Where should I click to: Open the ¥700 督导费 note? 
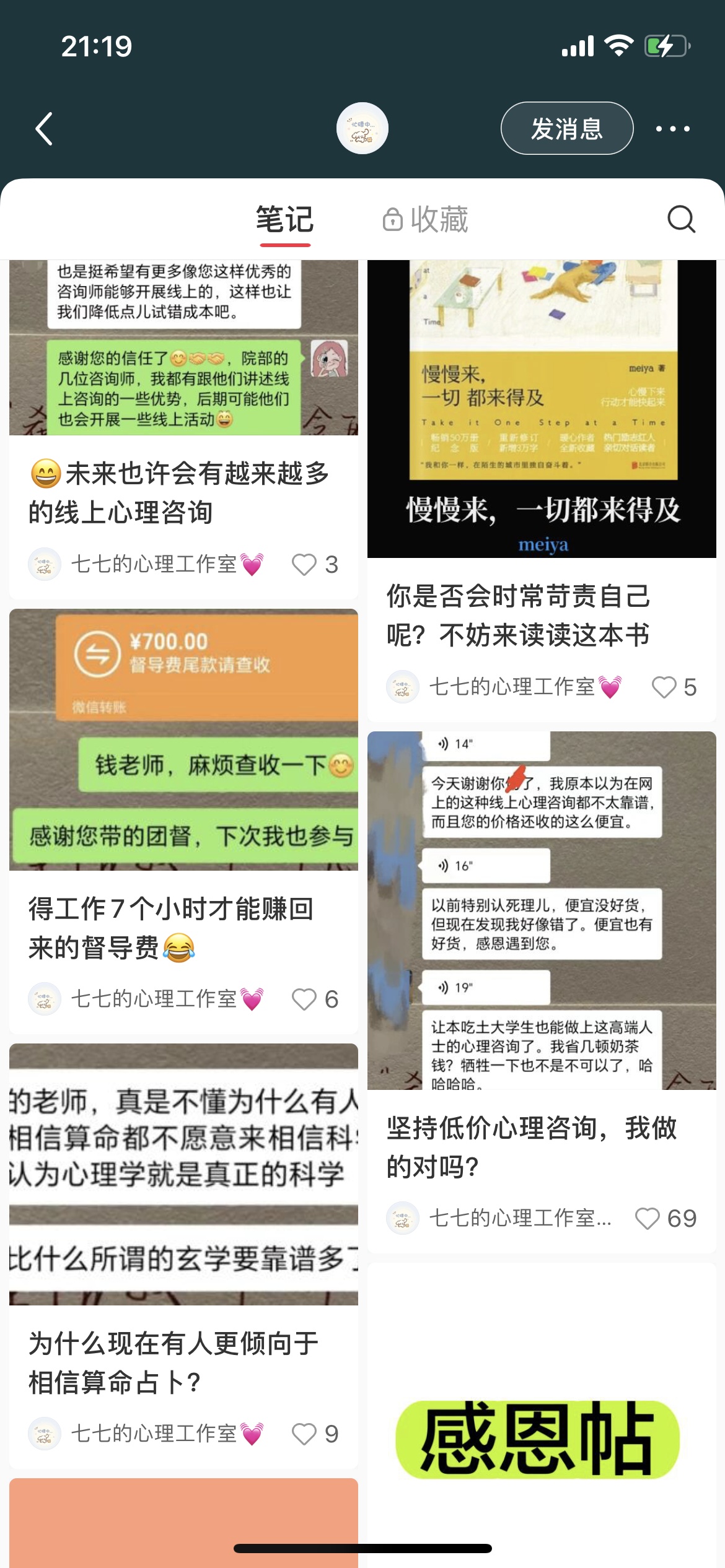(183, 740)
